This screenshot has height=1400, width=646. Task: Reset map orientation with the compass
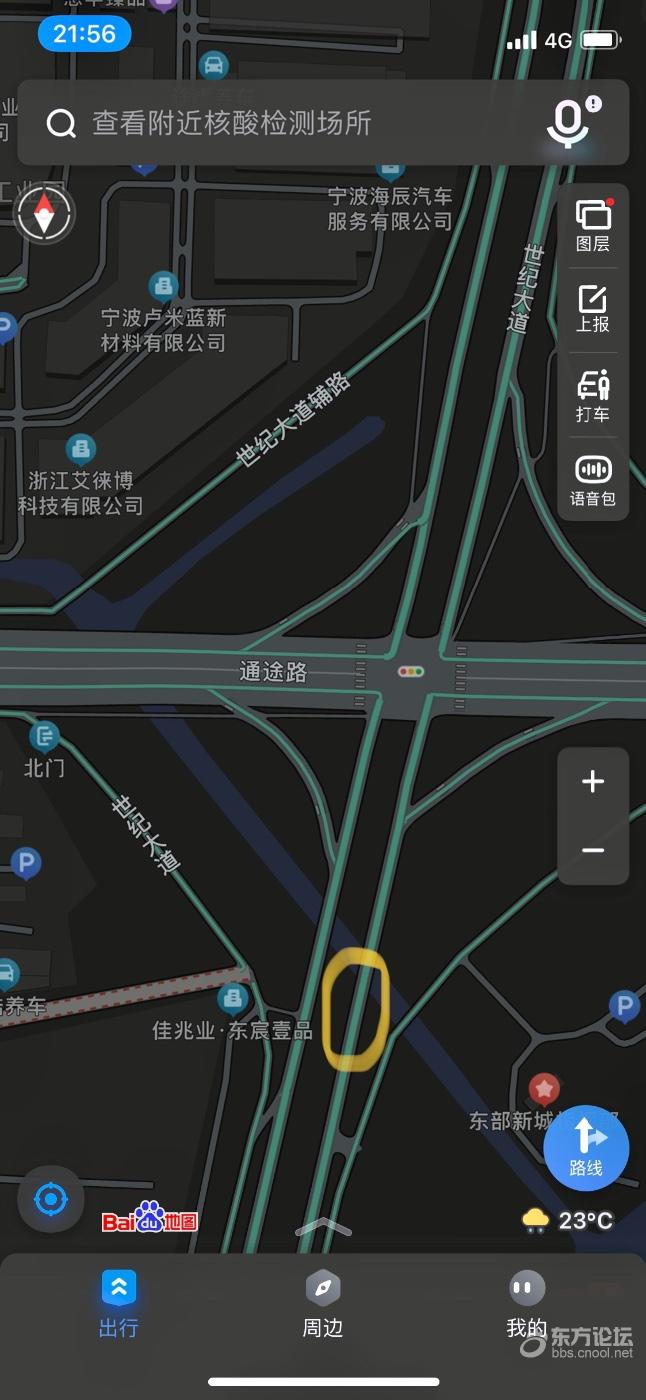[44, 215]
